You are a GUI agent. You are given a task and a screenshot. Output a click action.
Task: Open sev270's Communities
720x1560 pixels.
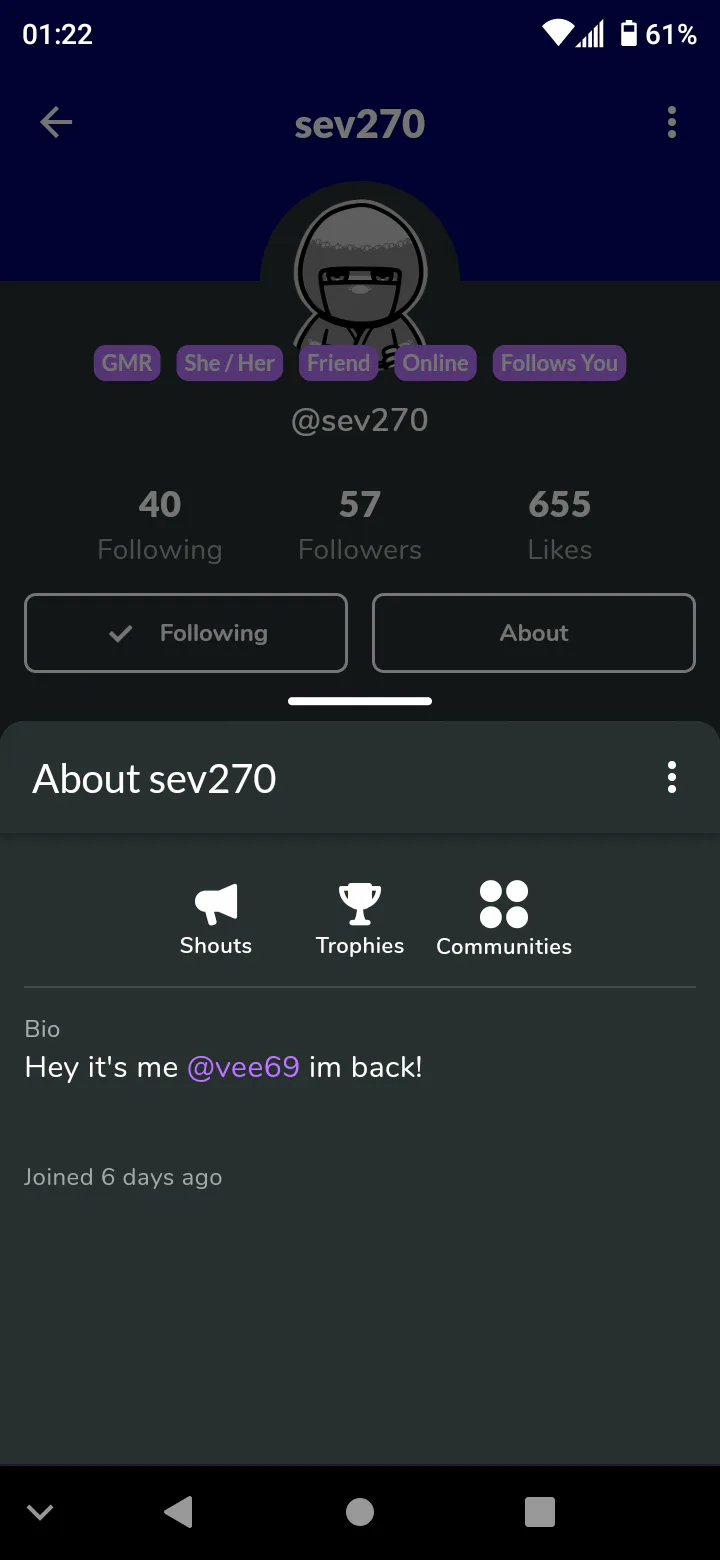click(x=504, y=920)
